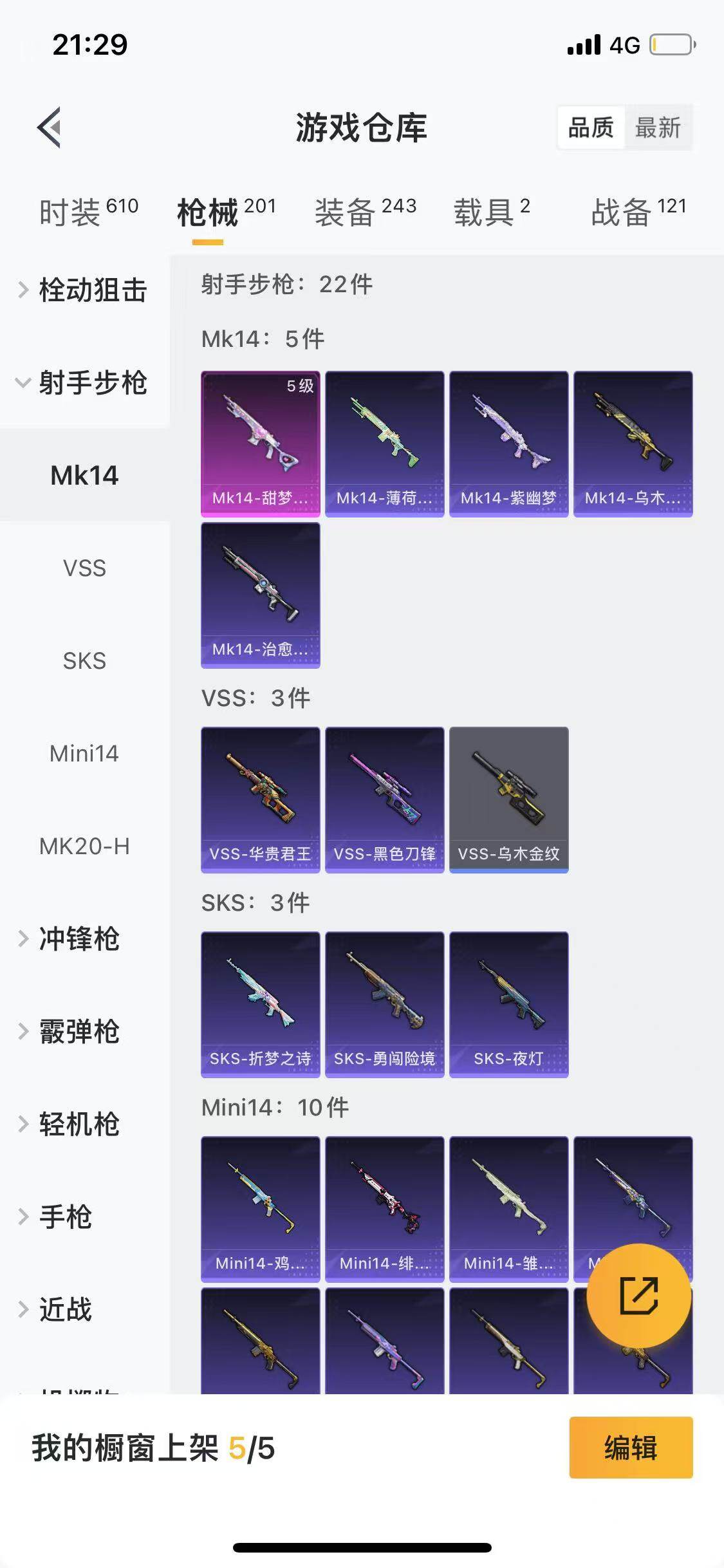Viewport: 724px width, 1568px height.
Task: Jump to Mini14 in the sidebar
Action: pyautogui.click(x=84, y=753)
